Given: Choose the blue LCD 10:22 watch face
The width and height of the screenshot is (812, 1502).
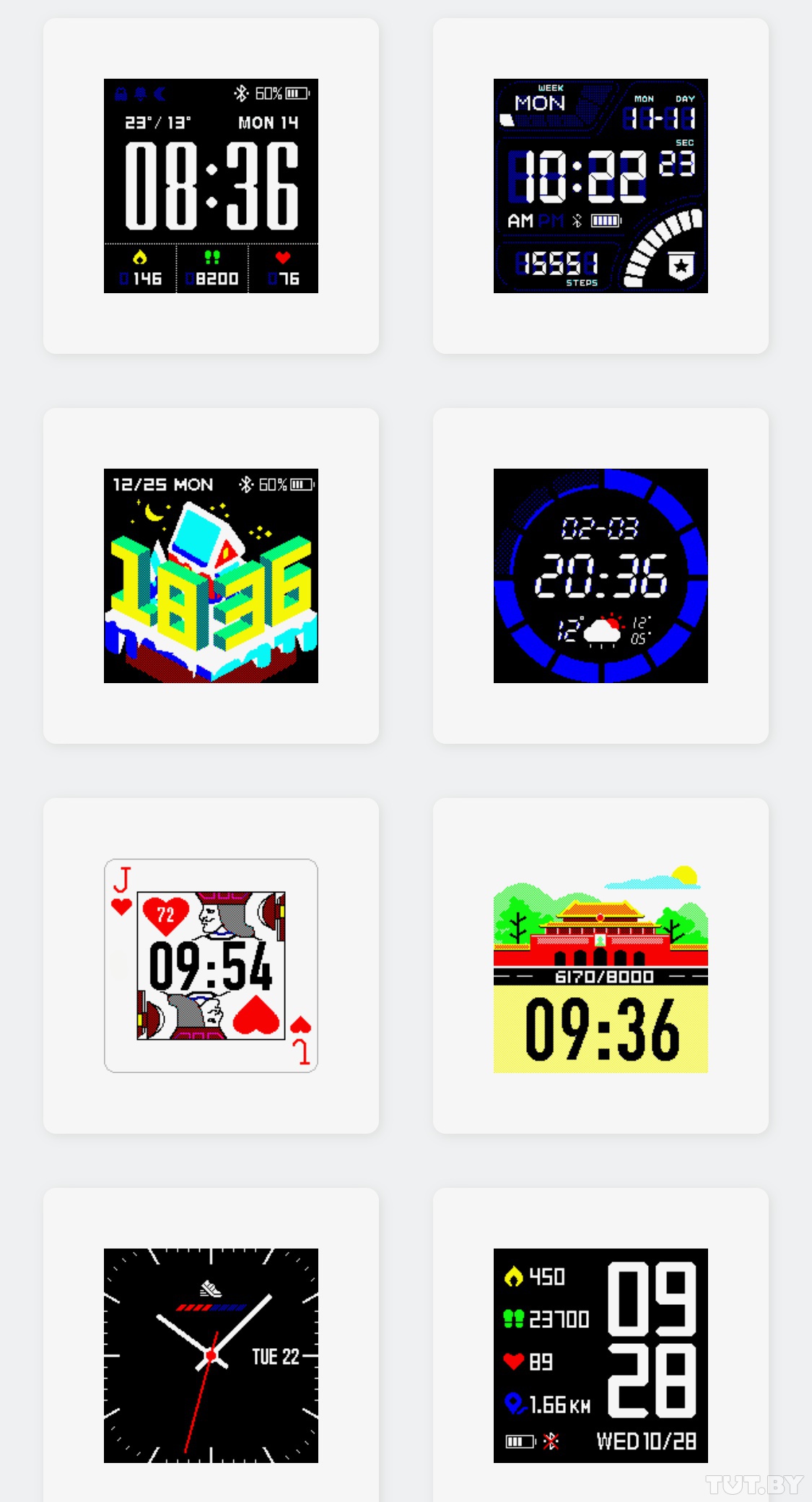Looking at the screenshot, I should point(601,186).
